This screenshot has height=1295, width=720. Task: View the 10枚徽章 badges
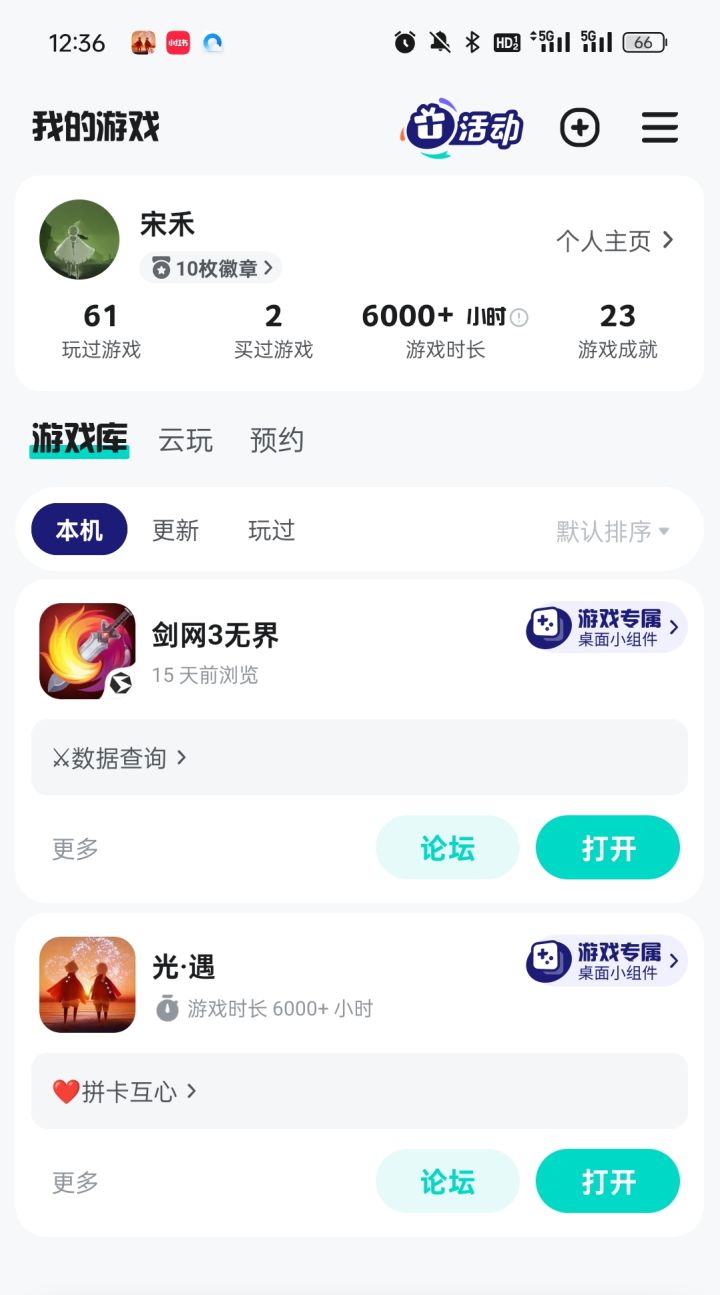[212, 268]
